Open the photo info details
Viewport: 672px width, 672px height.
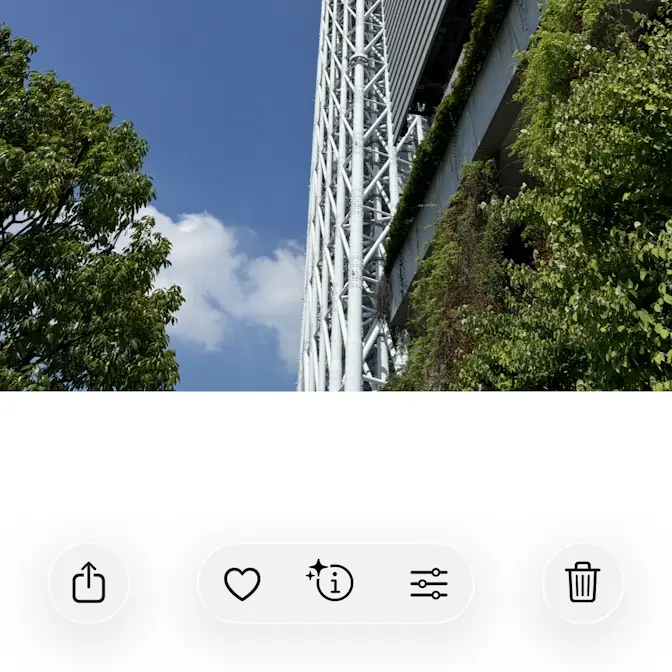click(x=333, y=582)
